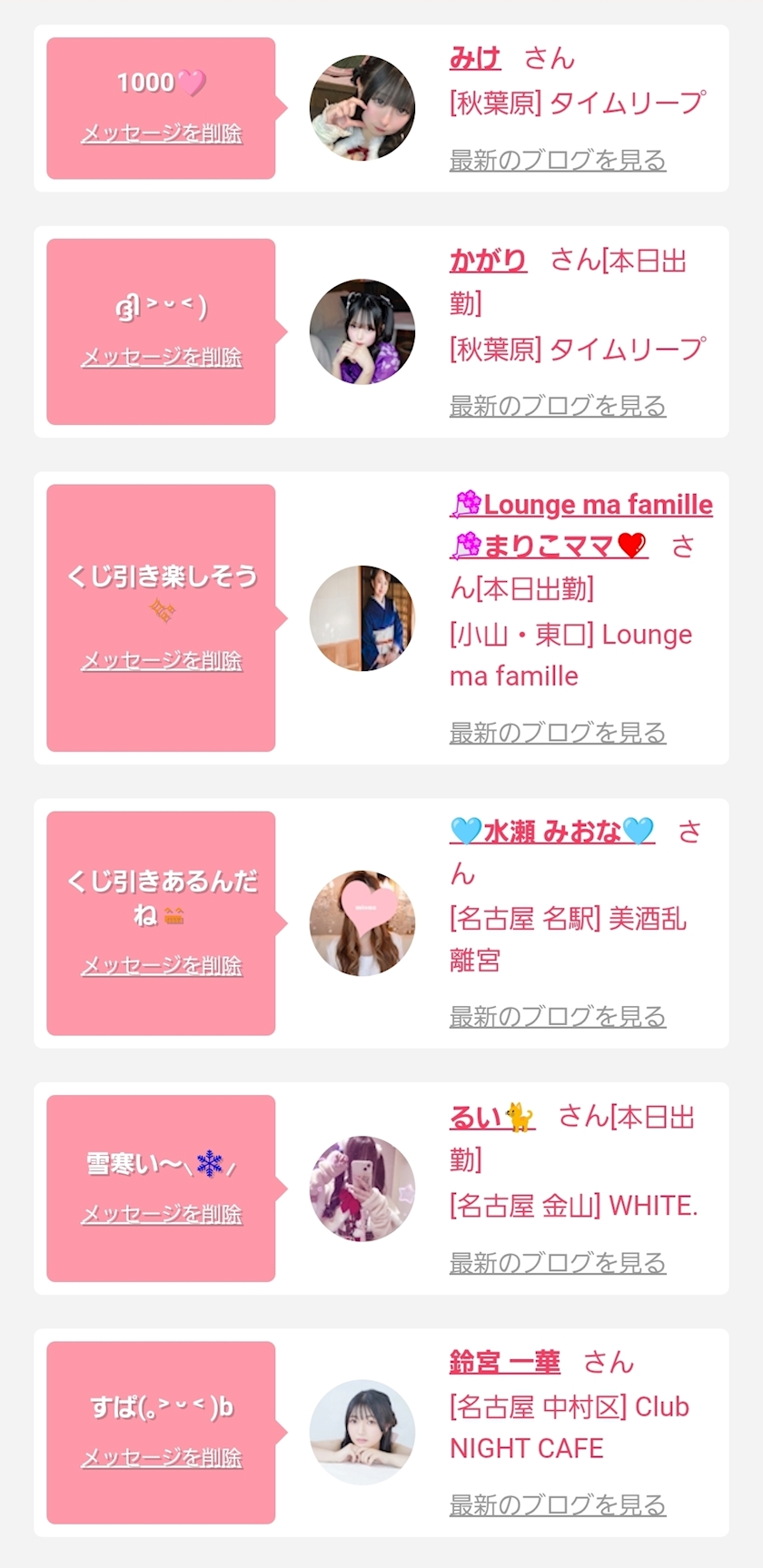Delete the "1000" message
Screen dimensions: 763x1568
tap(162, 133)
